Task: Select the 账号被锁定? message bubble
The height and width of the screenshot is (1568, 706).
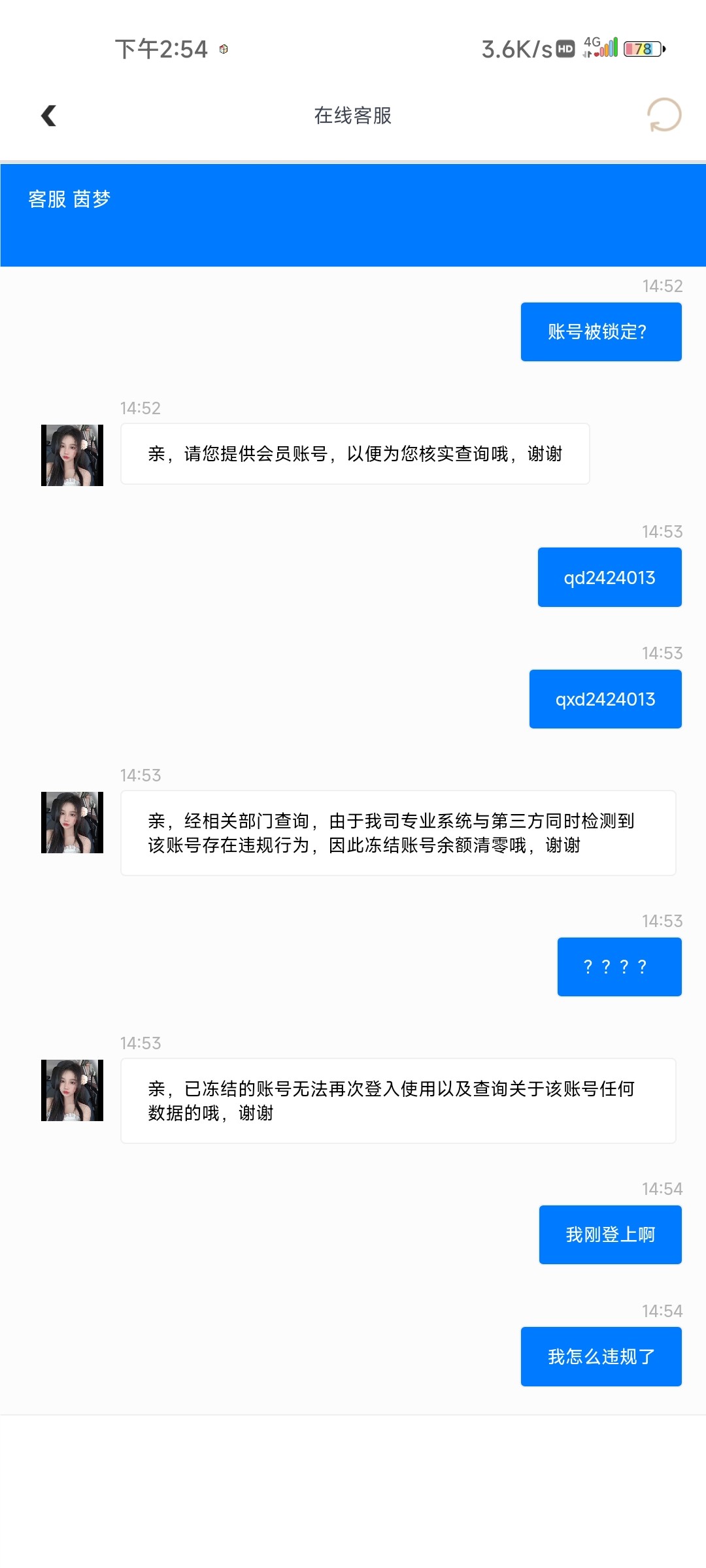Action: [600, 331]
